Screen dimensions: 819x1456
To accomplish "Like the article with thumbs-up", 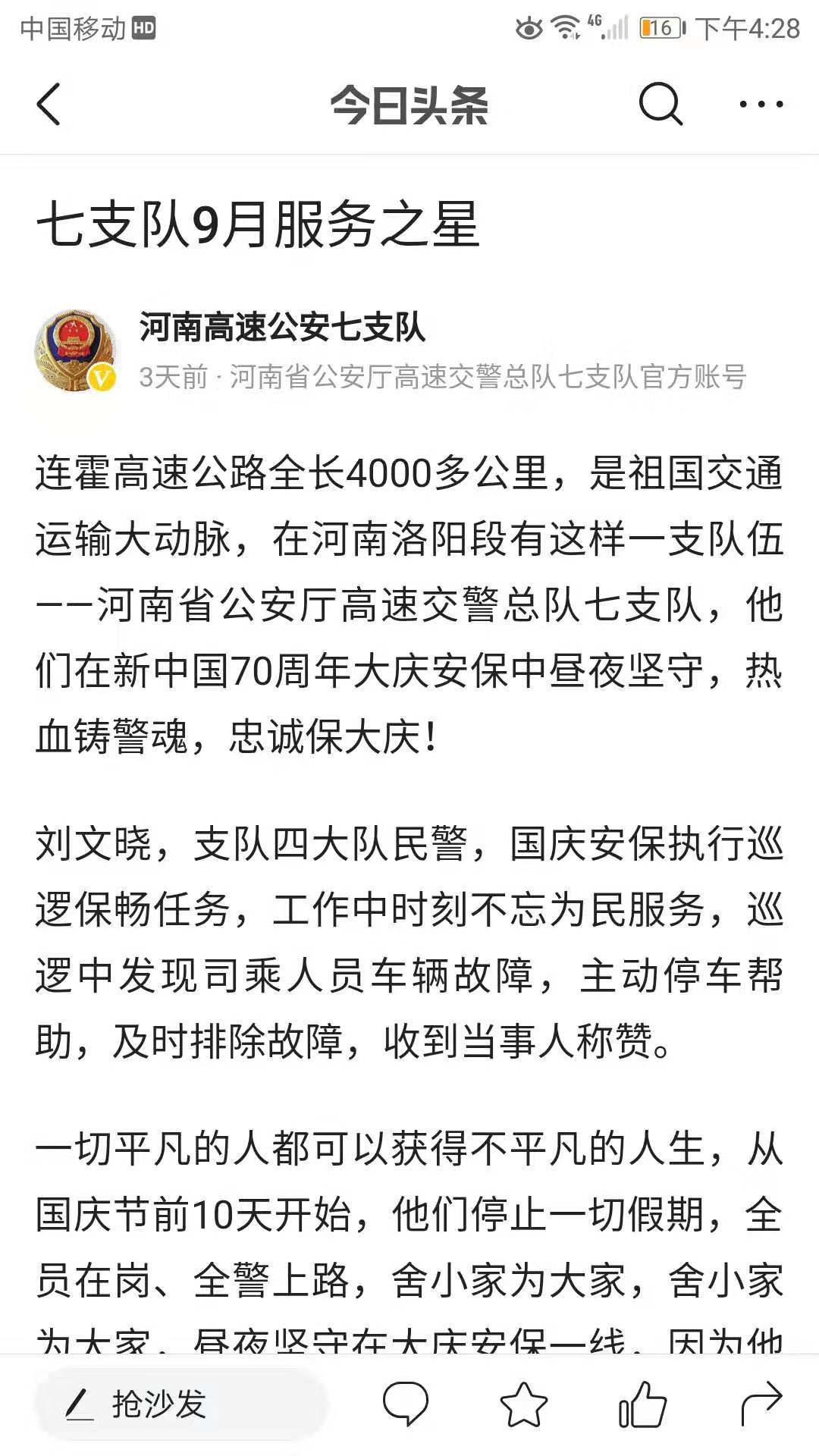I will click(x=642, y=1404).
